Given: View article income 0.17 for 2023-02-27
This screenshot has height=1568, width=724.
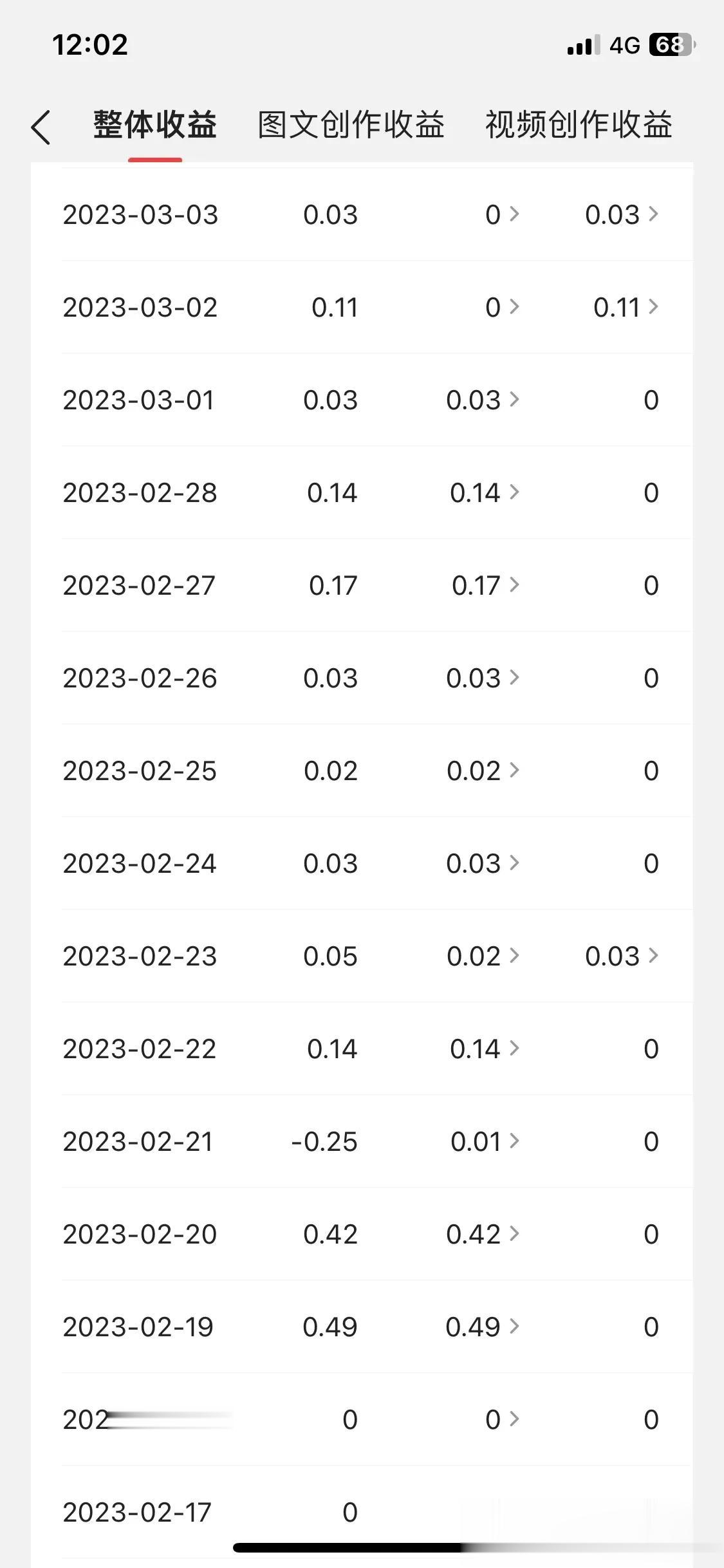Looking at the screenshot, I should coord(485,585).
